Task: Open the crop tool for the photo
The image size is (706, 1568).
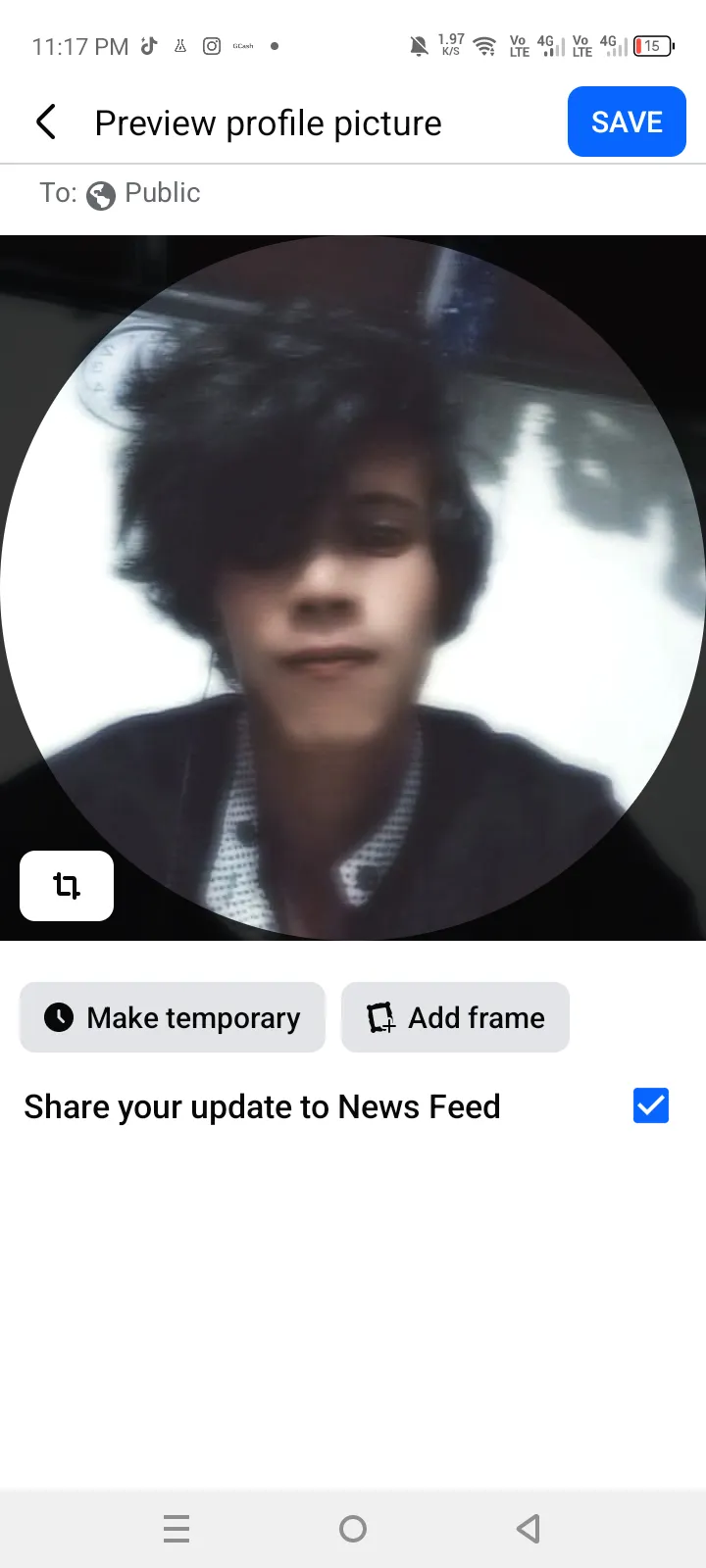Action: (67, 886)
